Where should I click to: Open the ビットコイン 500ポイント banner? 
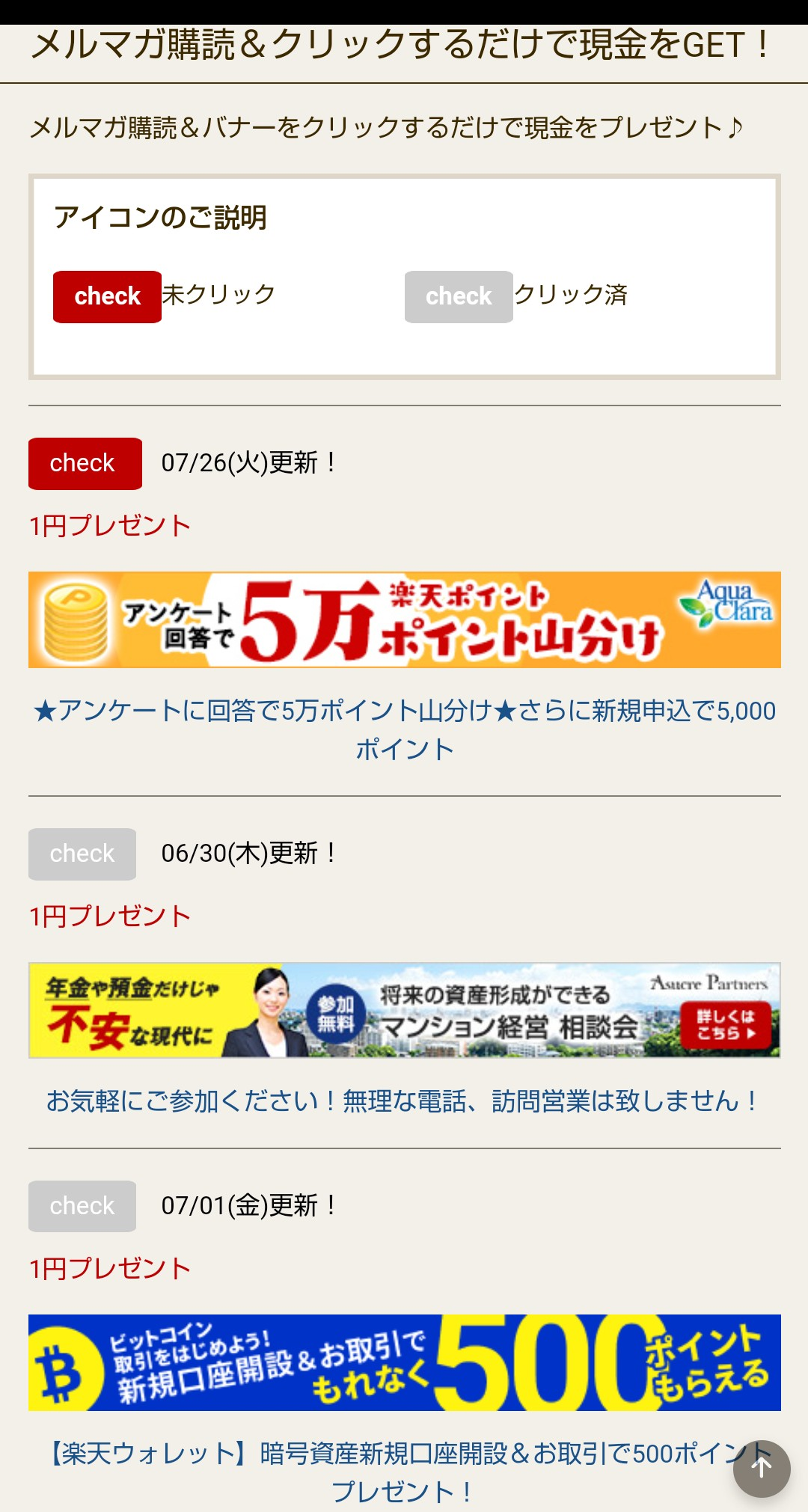pos(404,1362)
